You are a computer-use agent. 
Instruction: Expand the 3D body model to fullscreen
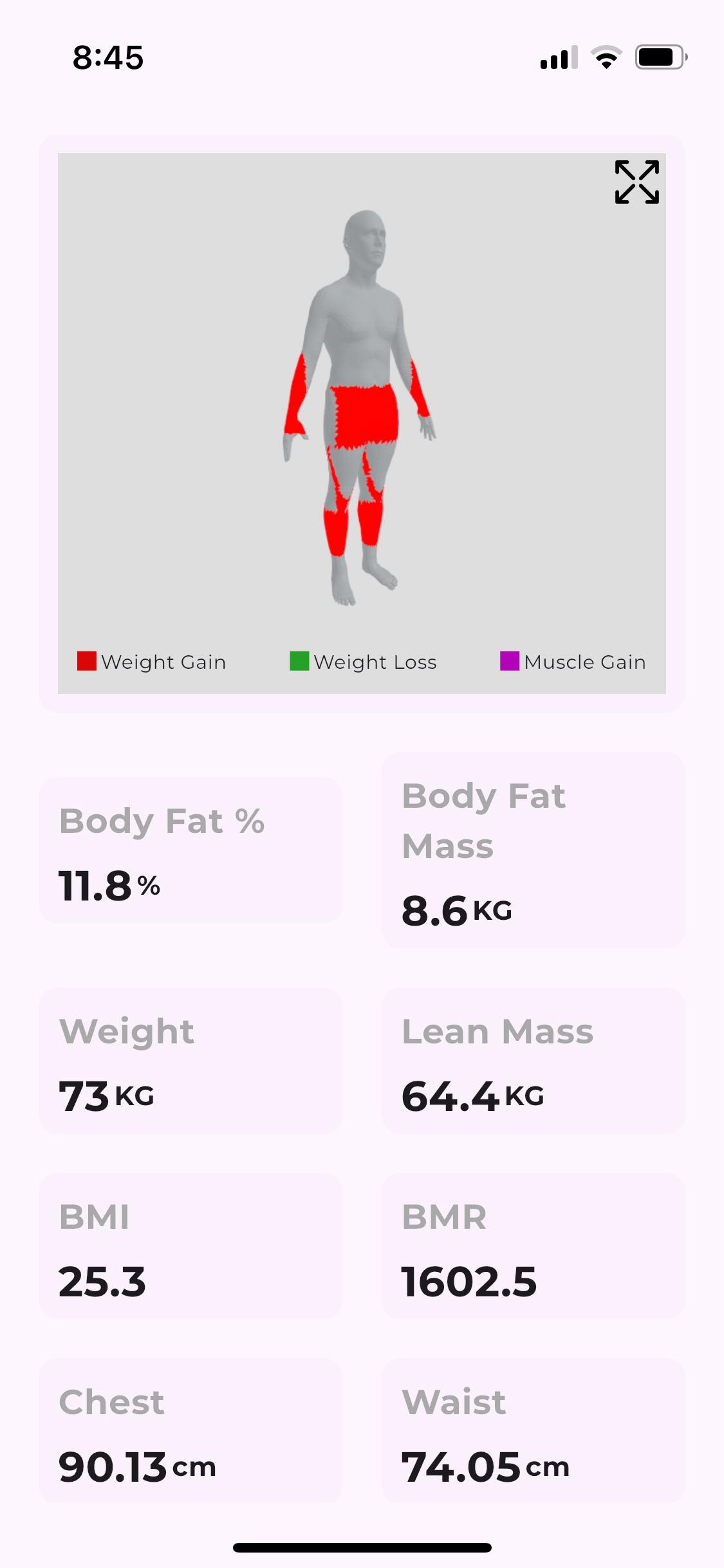point(636,182)
